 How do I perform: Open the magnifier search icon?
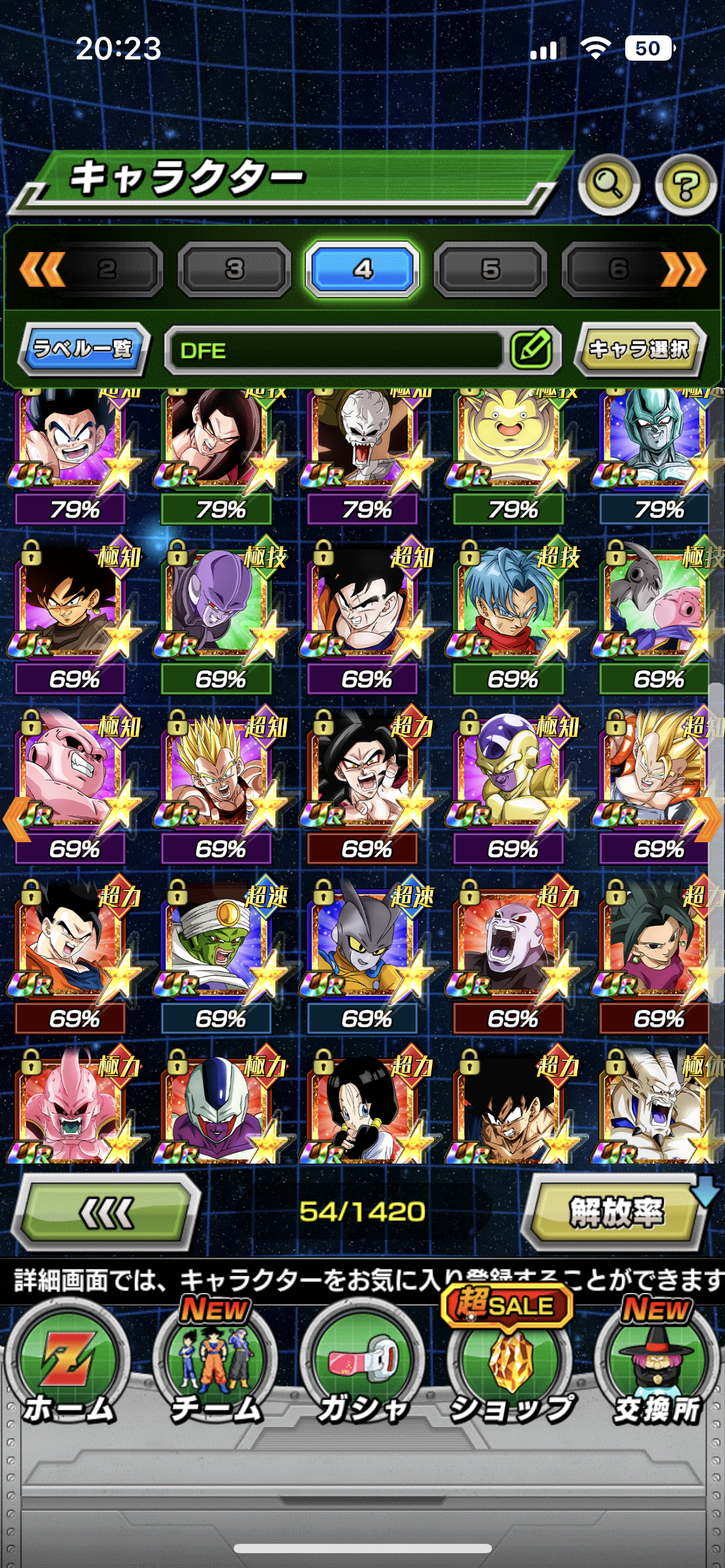click(609, 184)
